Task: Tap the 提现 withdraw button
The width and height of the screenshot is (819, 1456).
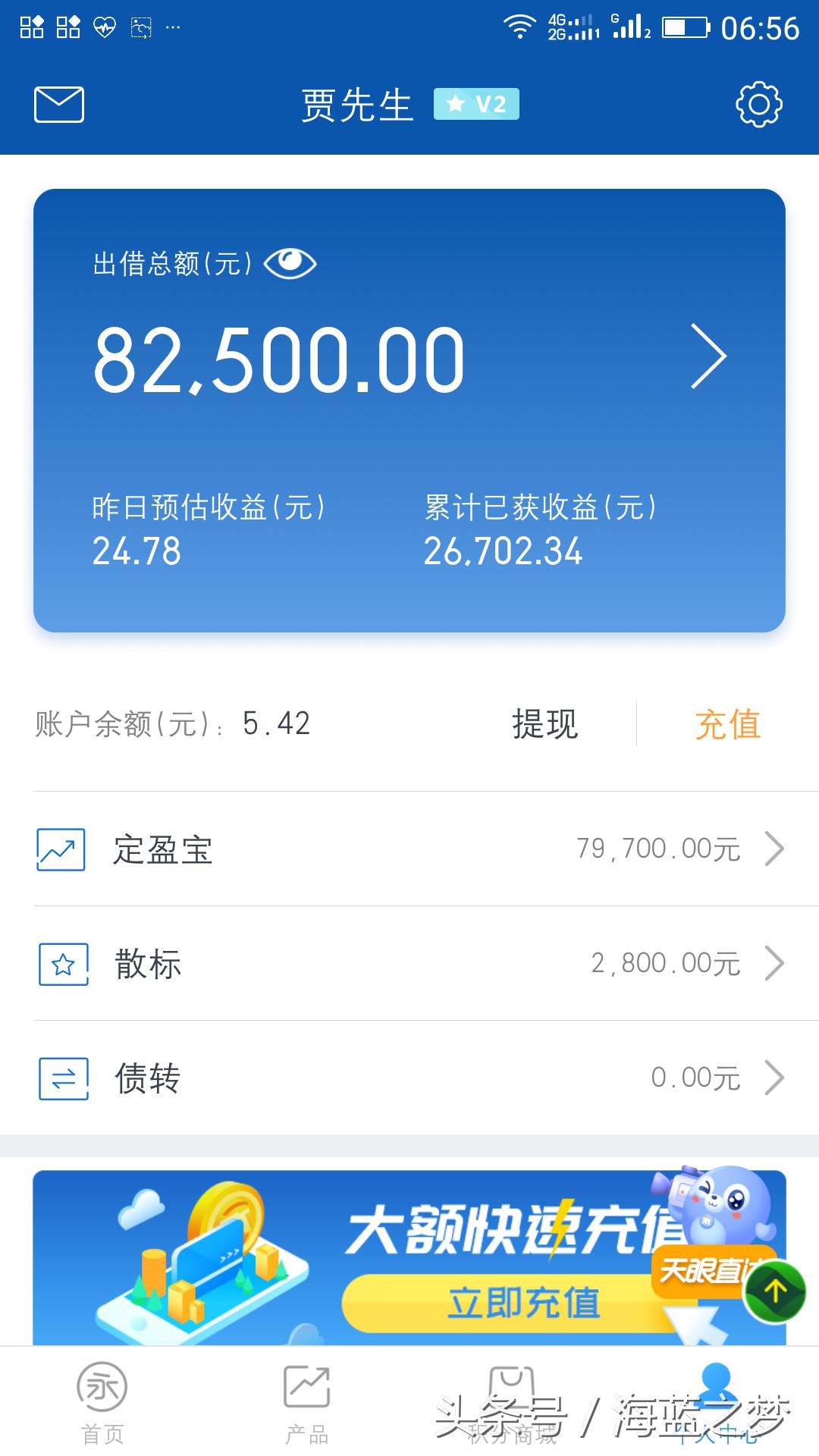Action: tap(544, 726)
